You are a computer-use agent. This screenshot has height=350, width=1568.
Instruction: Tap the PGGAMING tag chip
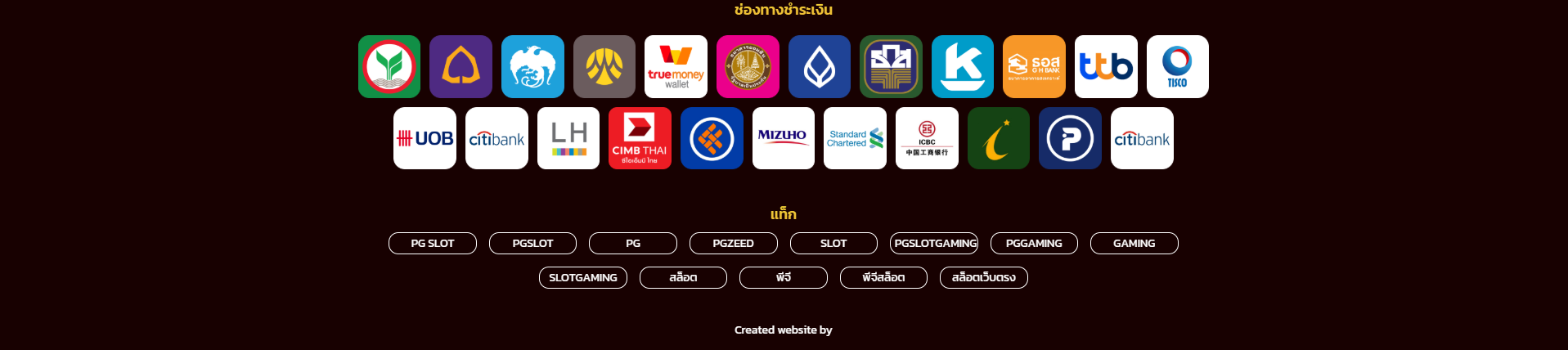[1034, 244]
